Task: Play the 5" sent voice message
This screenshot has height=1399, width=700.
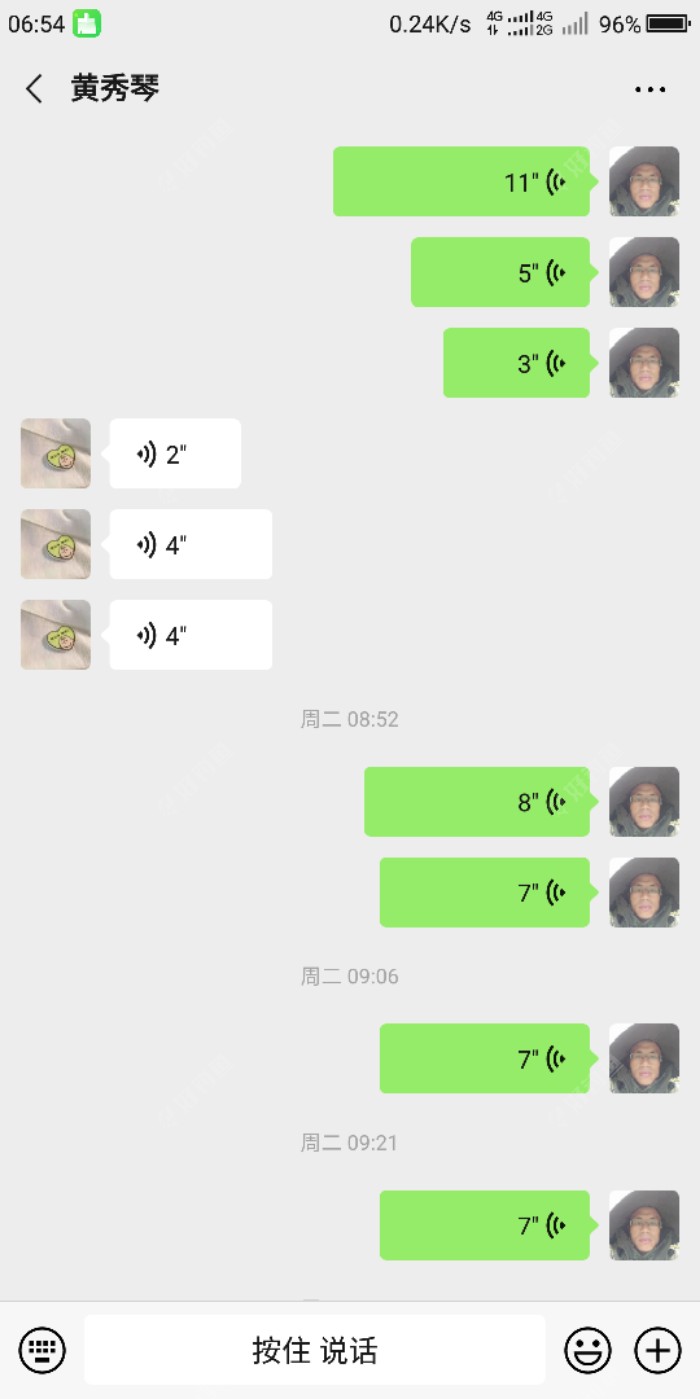Action: pos(500,272)
